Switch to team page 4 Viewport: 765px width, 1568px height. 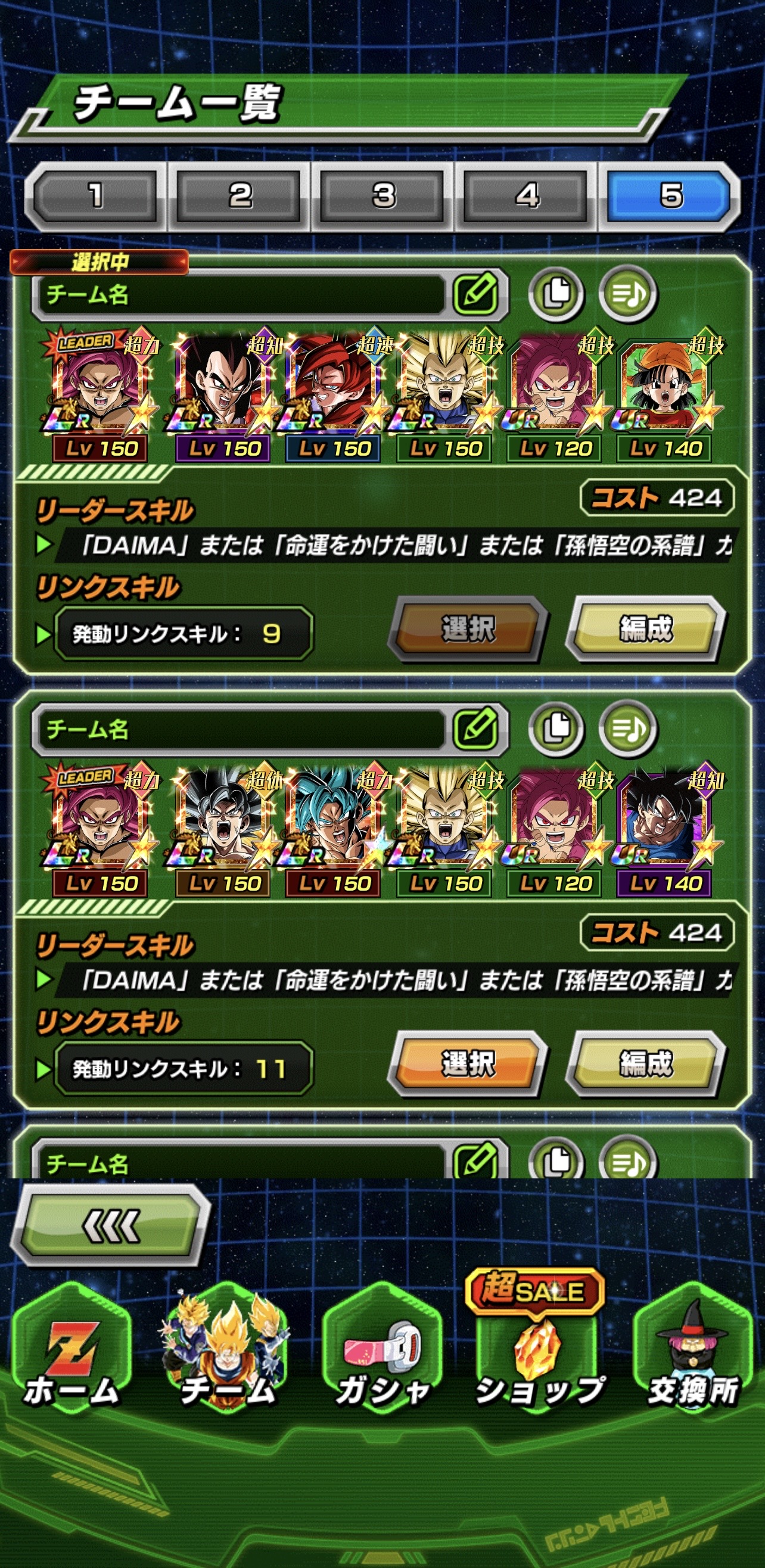(x=527, y=196)
